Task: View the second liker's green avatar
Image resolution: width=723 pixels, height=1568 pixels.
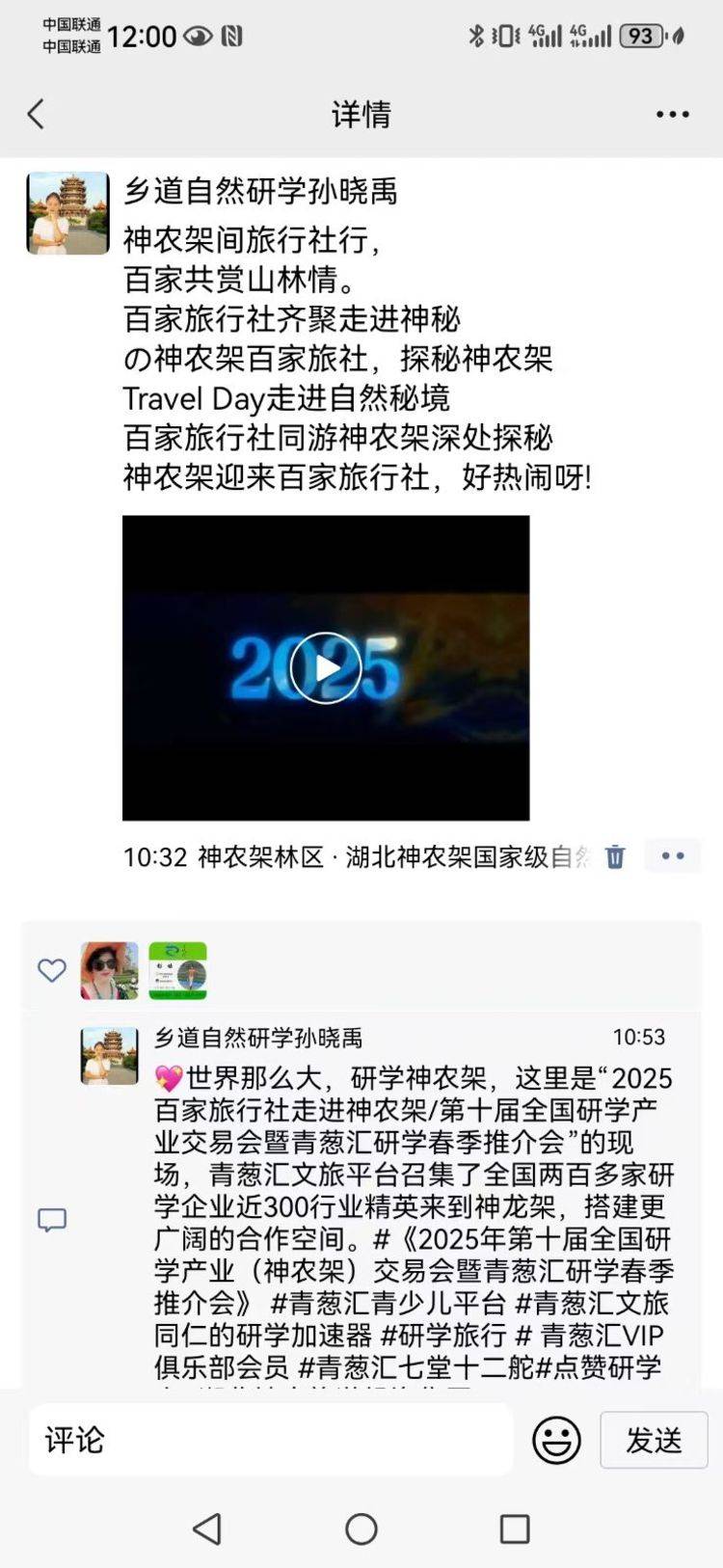Action: coord(177,970)
